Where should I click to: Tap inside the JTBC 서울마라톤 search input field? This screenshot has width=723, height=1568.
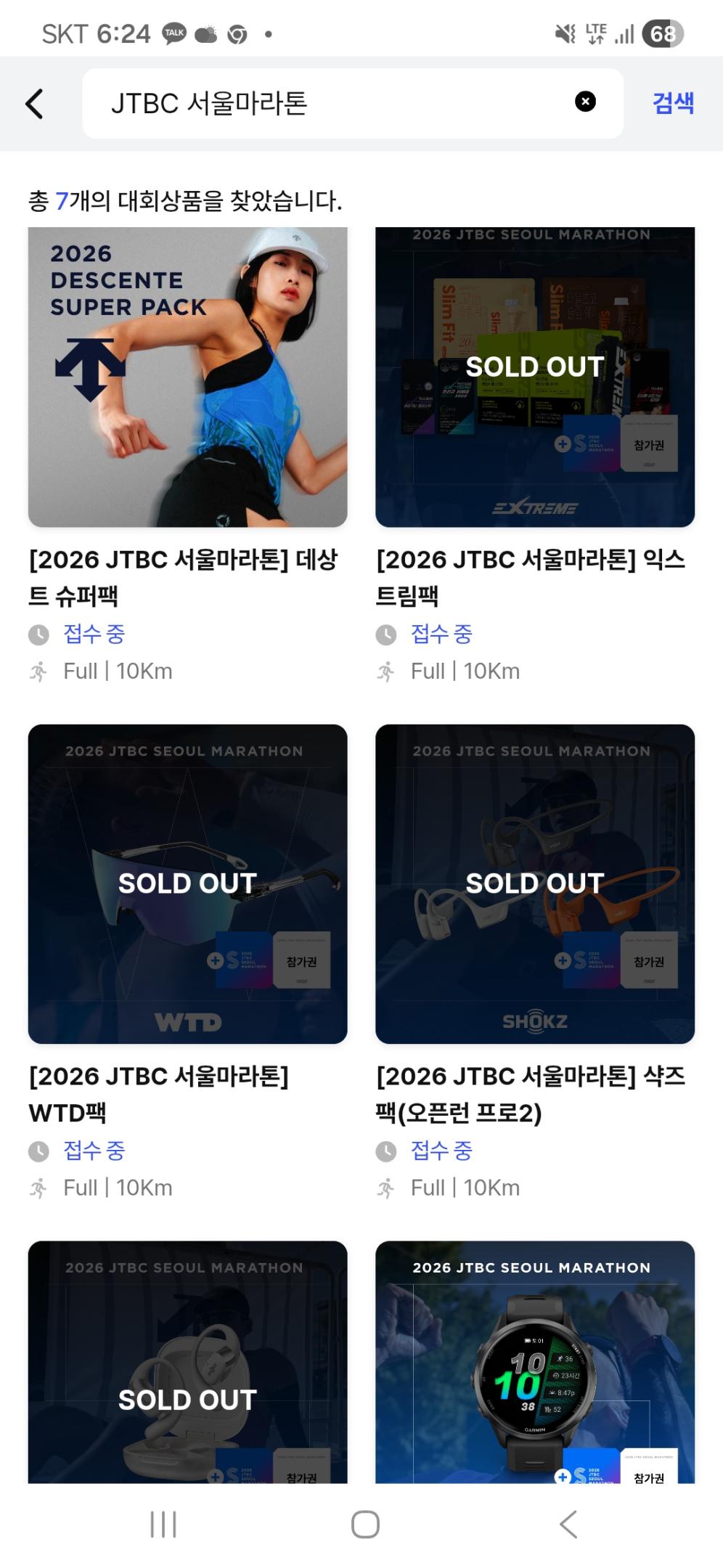tap(290, 102)
